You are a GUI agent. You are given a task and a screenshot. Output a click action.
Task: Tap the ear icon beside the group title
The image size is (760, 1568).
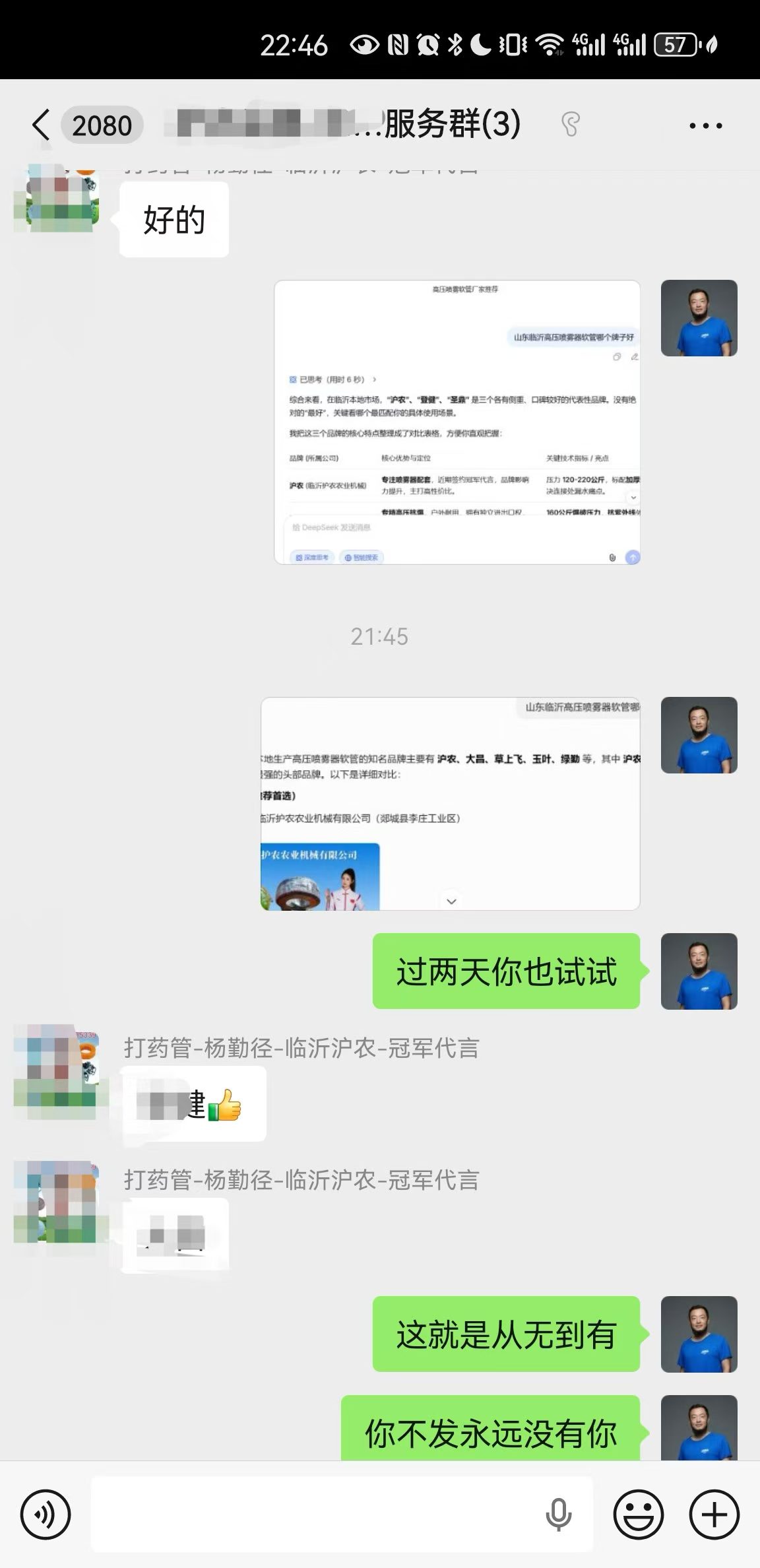(570, 124)
